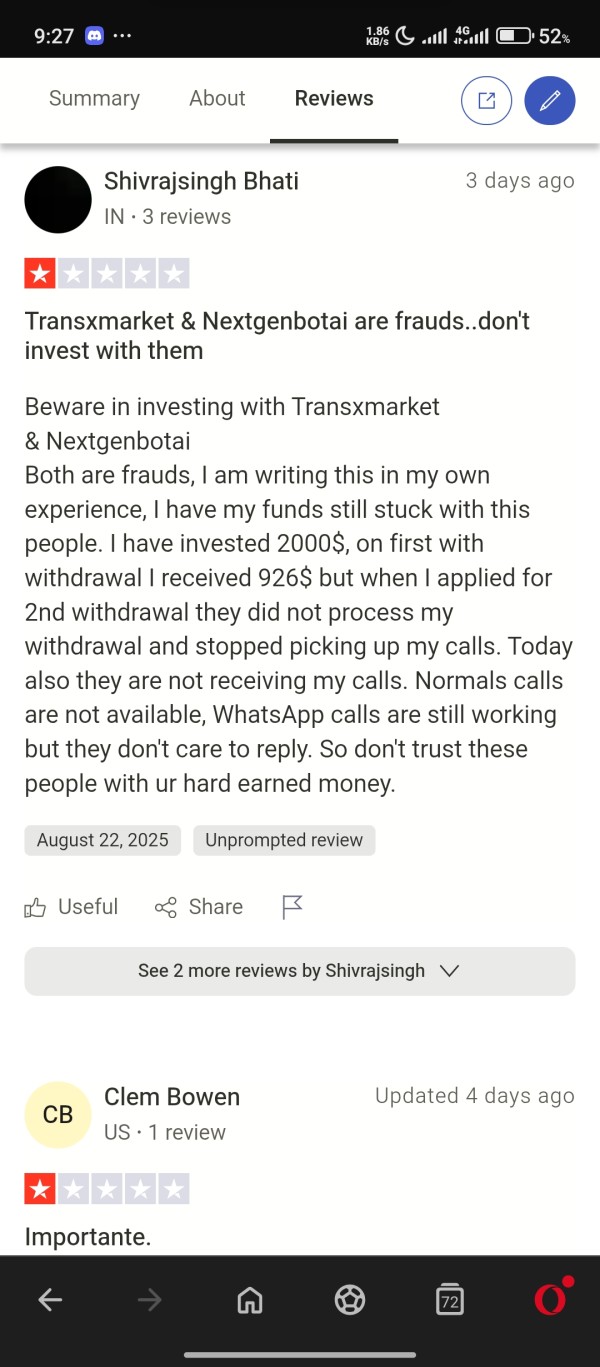Screen dimensions: 600x1367
Task: Expand See 2 more reviews by Shivrajsingh
Action: (x=300, y=971)
